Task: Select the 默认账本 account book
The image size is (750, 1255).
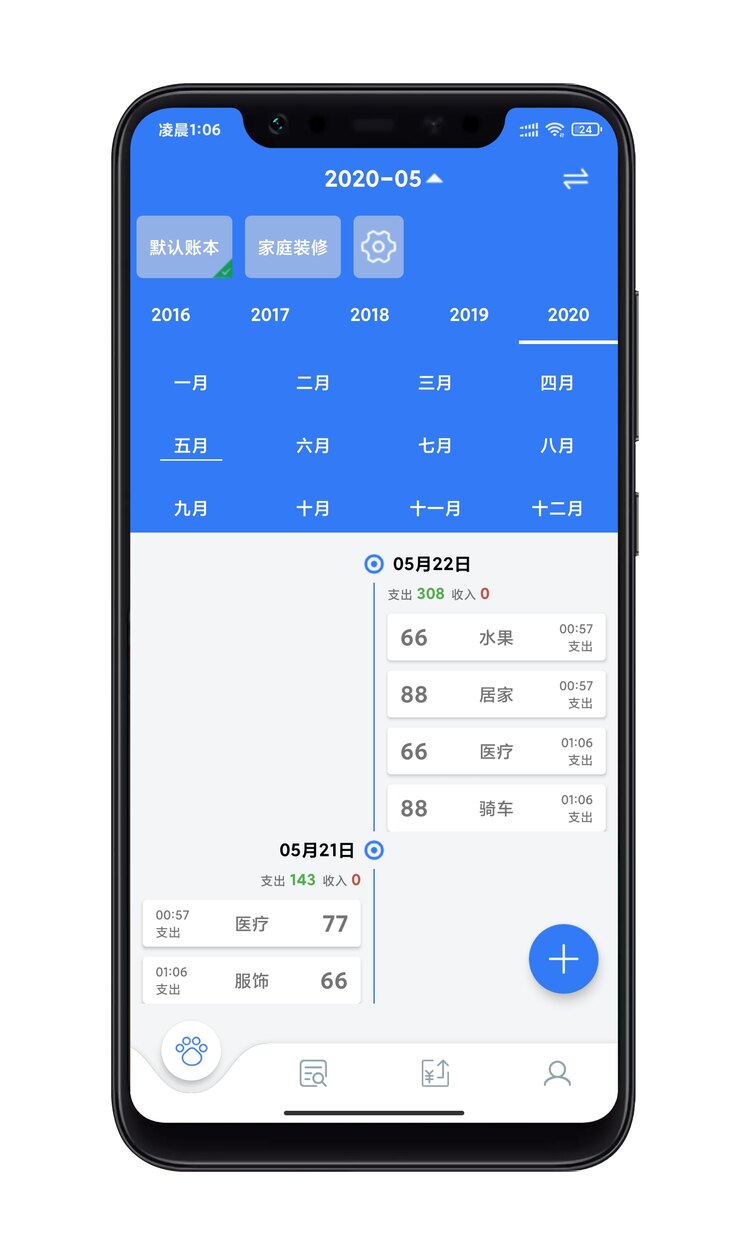Action: tap(184, 247)
